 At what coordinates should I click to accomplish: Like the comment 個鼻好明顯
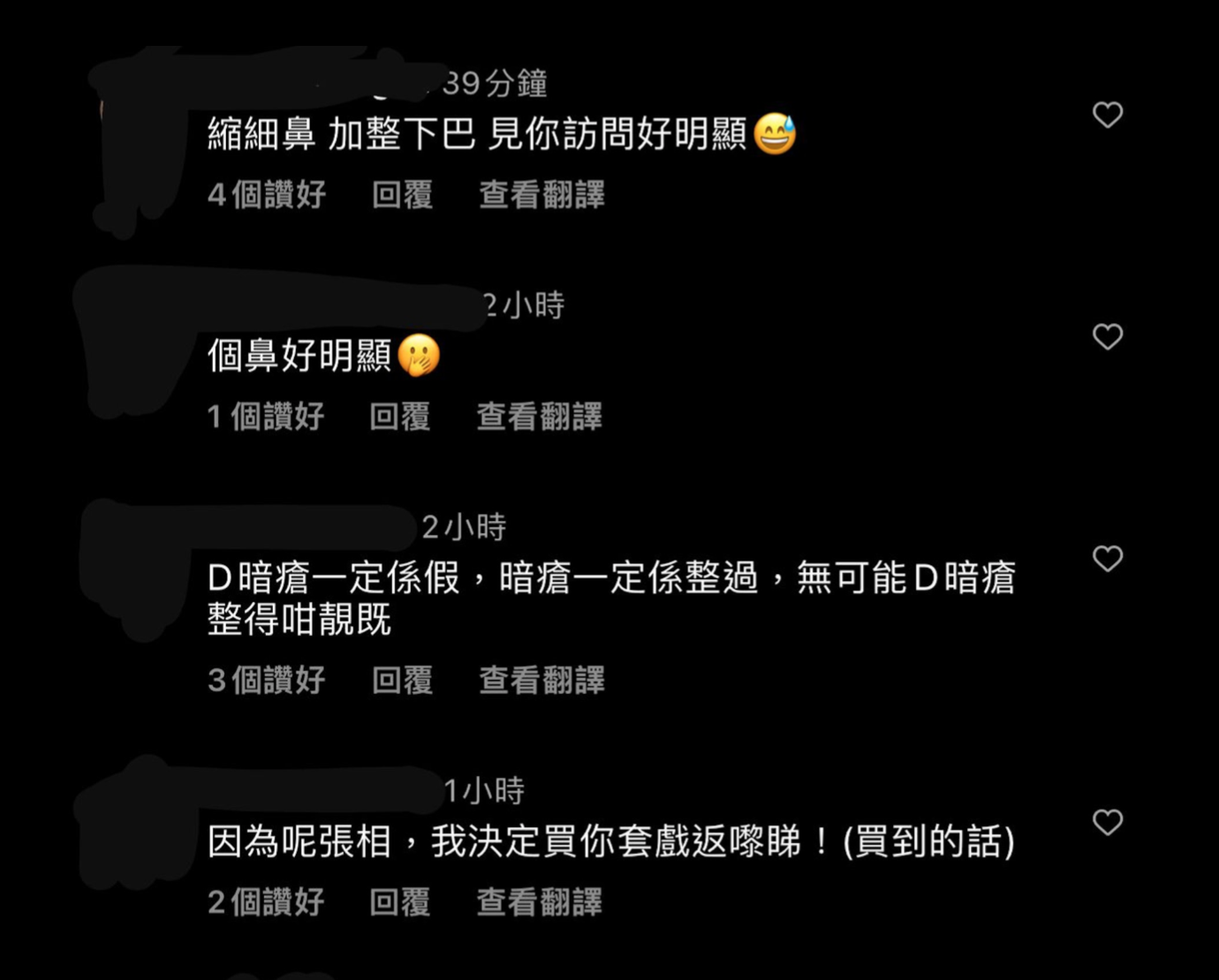coord(1107,336)
